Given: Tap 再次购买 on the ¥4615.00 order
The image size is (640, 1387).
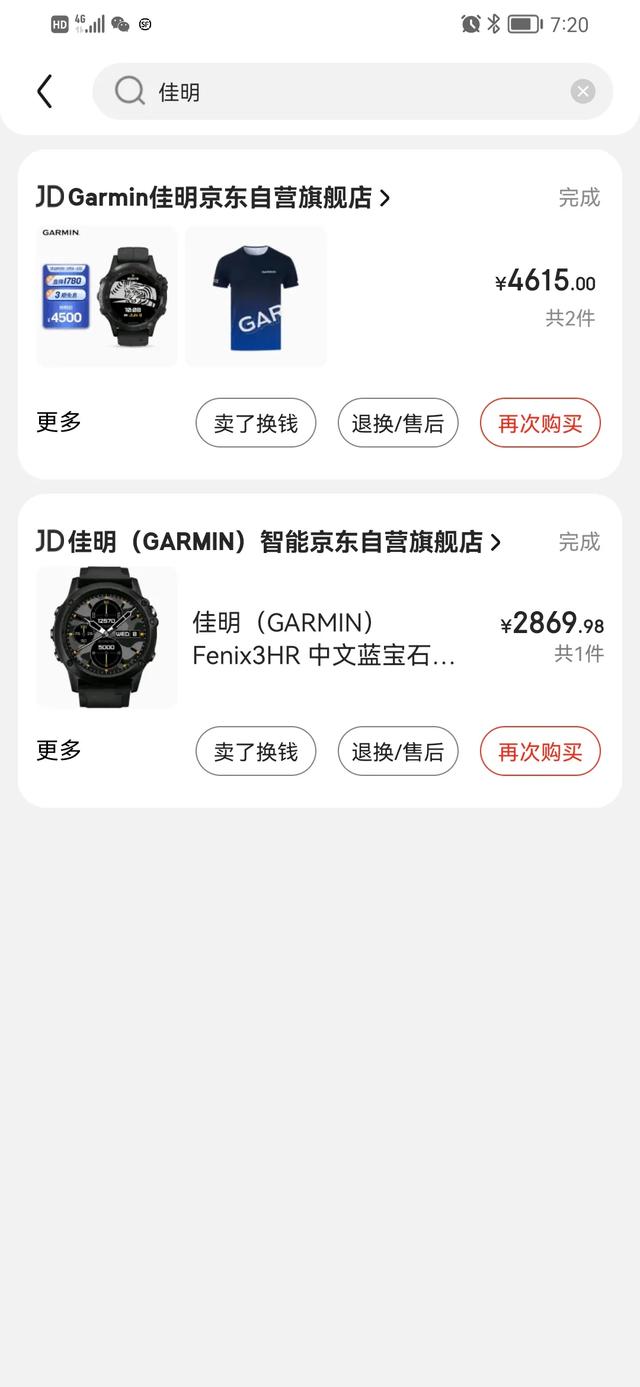Looking at the screenshot, I should click(540, 423).
